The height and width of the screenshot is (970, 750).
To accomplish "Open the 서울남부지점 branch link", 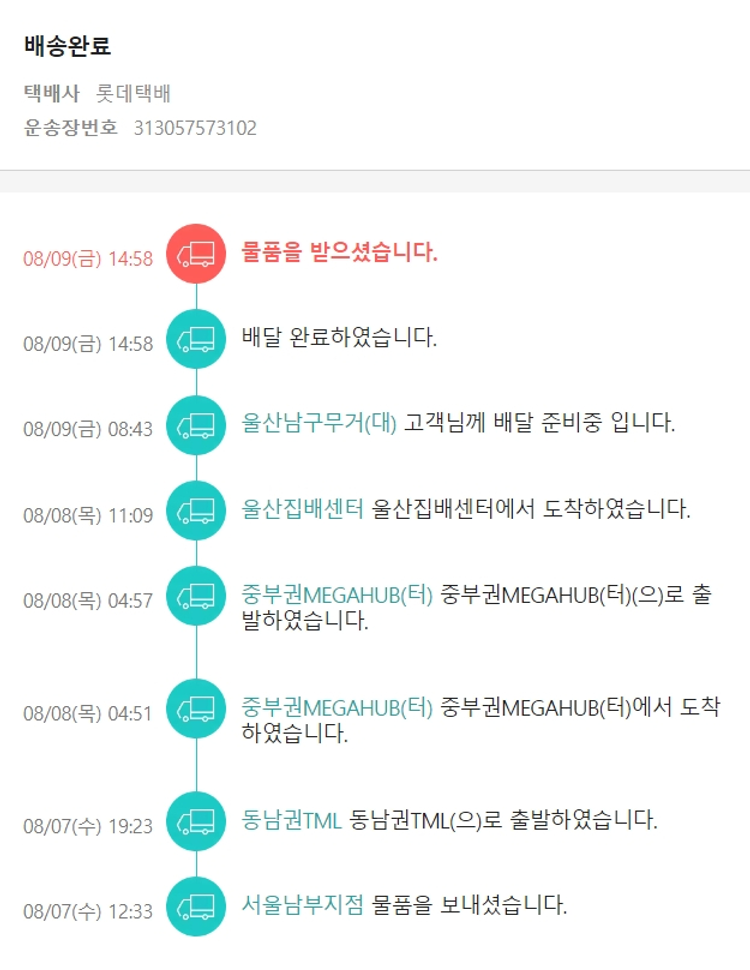I will coord(302,906).
